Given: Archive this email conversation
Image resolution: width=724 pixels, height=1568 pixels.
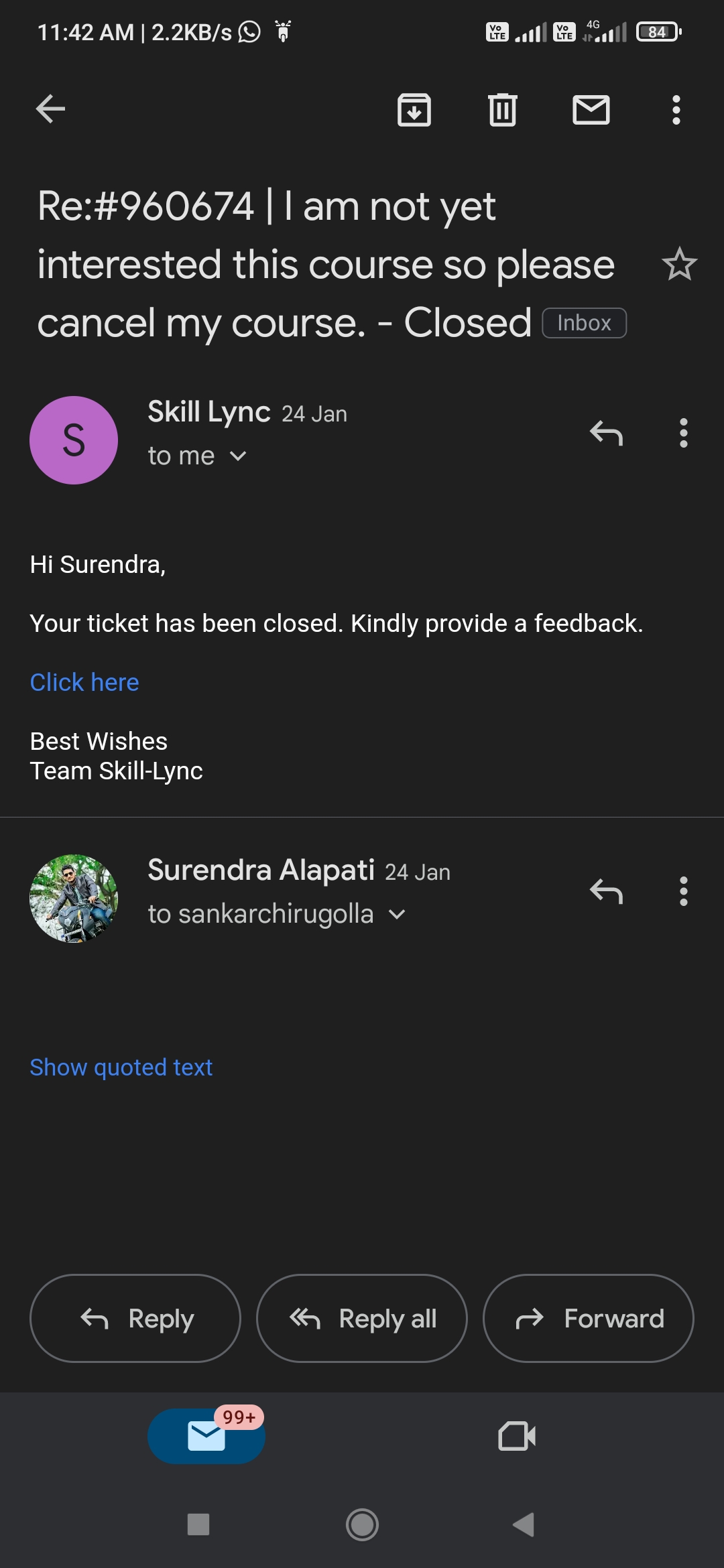Looking at the screenshot, I should pos(414,110).
